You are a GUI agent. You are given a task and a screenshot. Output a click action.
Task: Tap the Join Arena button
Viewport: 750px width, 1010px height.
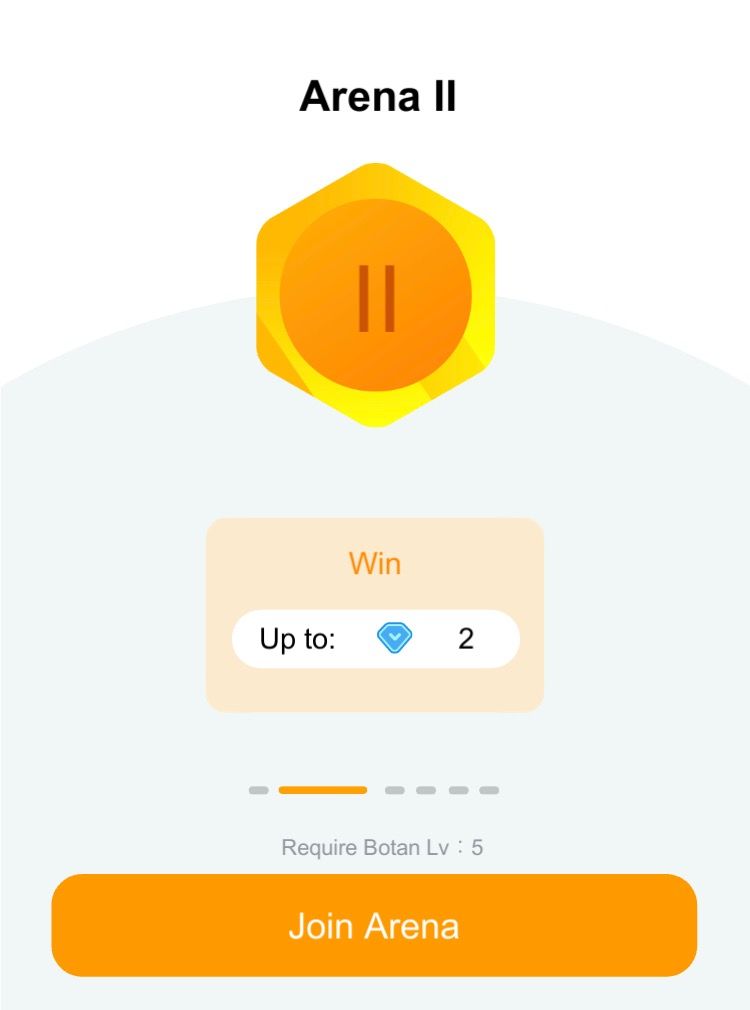pyautogui.click(x=374, y=925)
